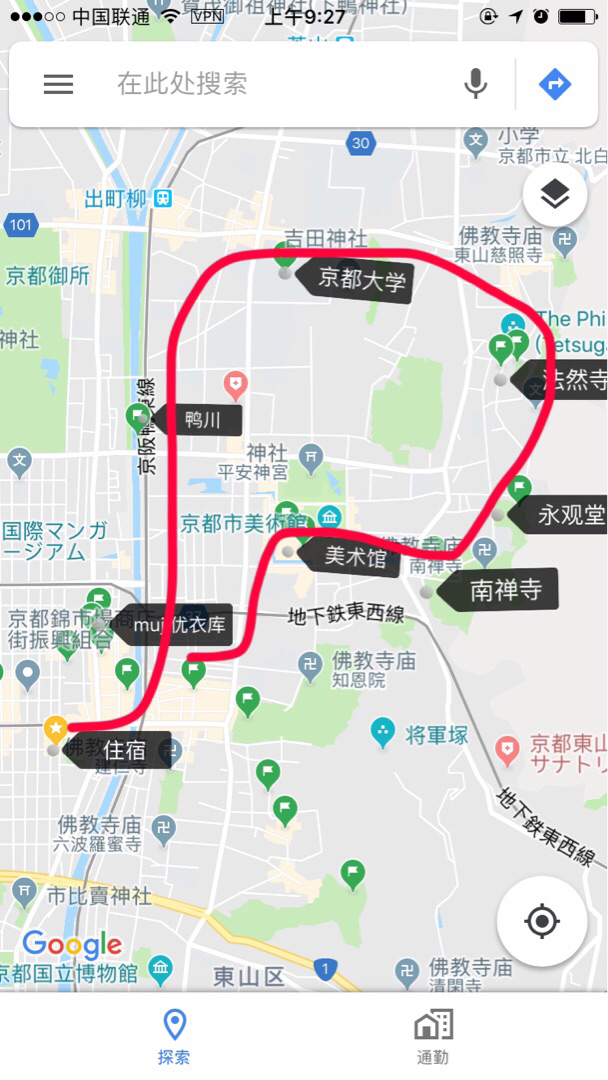Viewport: 608px width, 1080px height.
Task: Open the map layers selector
Action: point(554,196)
